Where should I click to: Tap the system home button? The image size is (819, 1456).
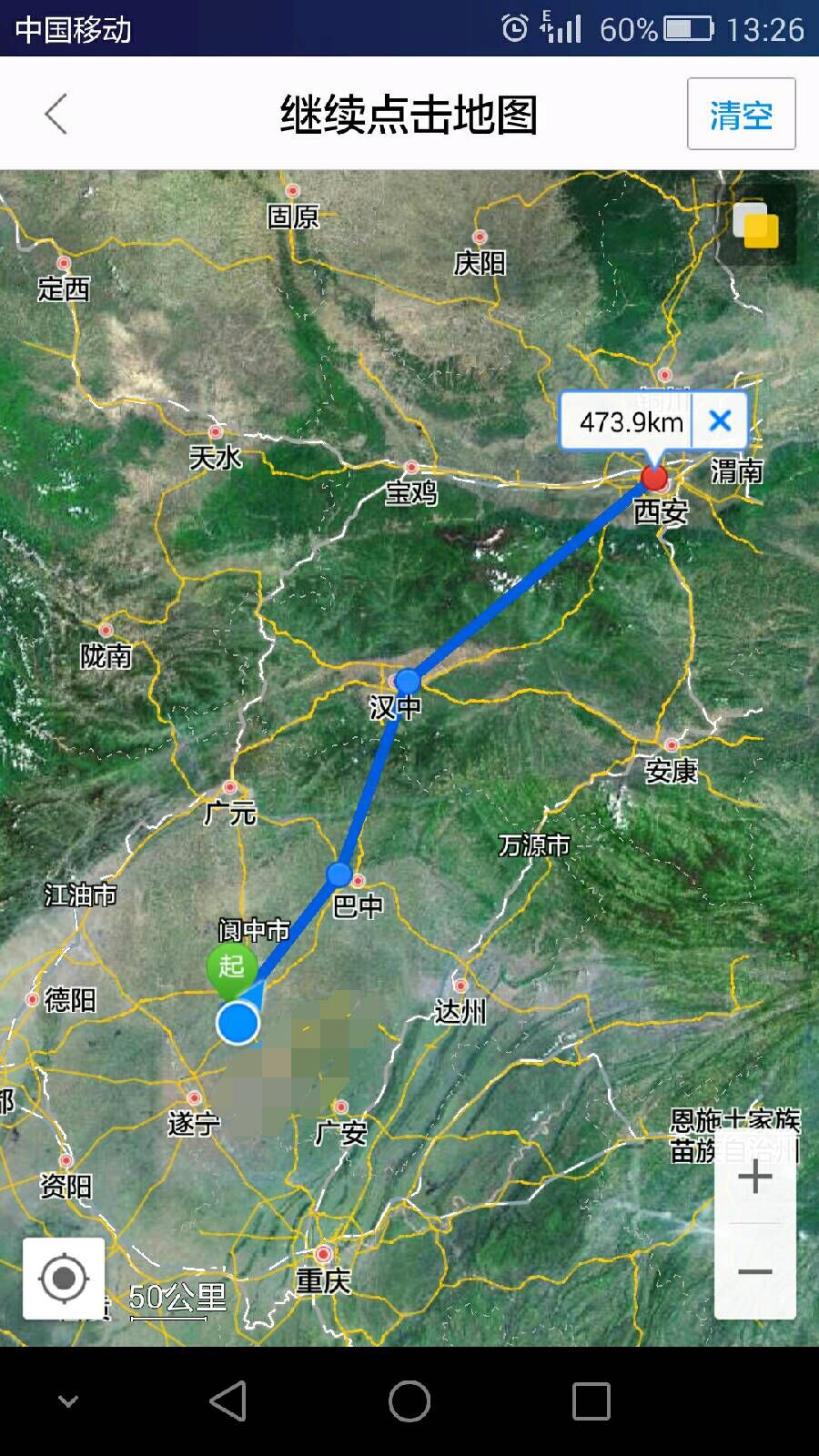point(409,1400)
